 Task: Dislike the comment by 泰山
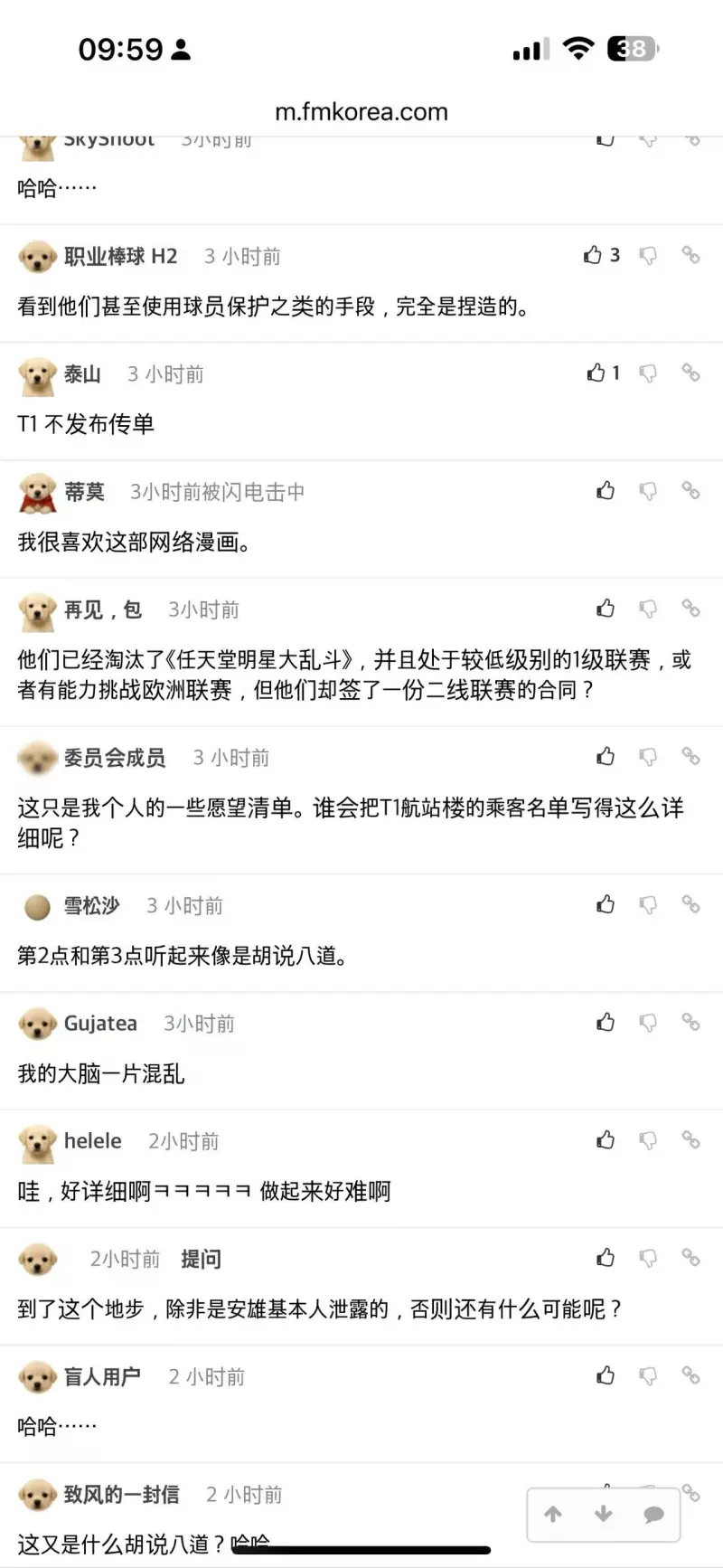(x=648, y=373)
